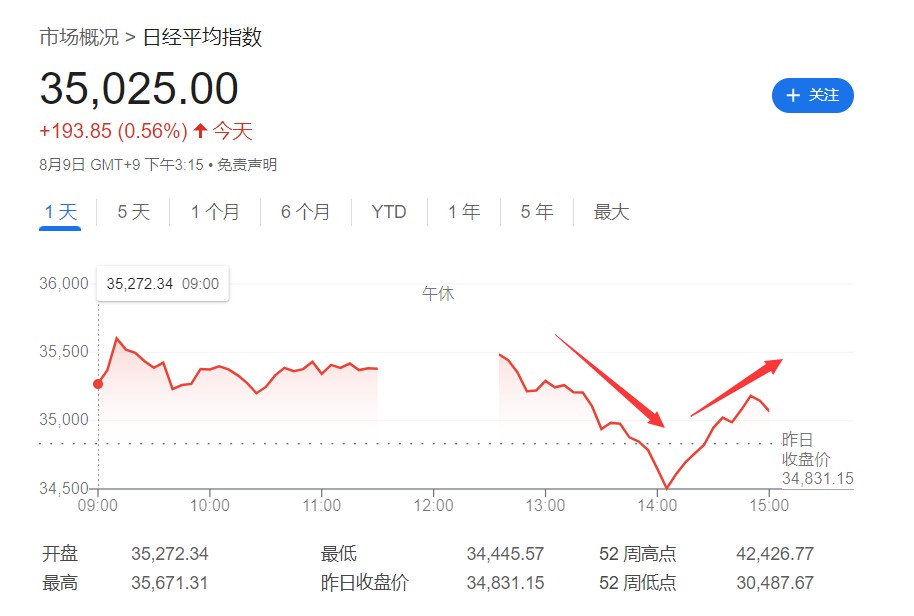Select the YTD range tab
The height and width of the screenshot is (616, 914).
tap(388, 212)
